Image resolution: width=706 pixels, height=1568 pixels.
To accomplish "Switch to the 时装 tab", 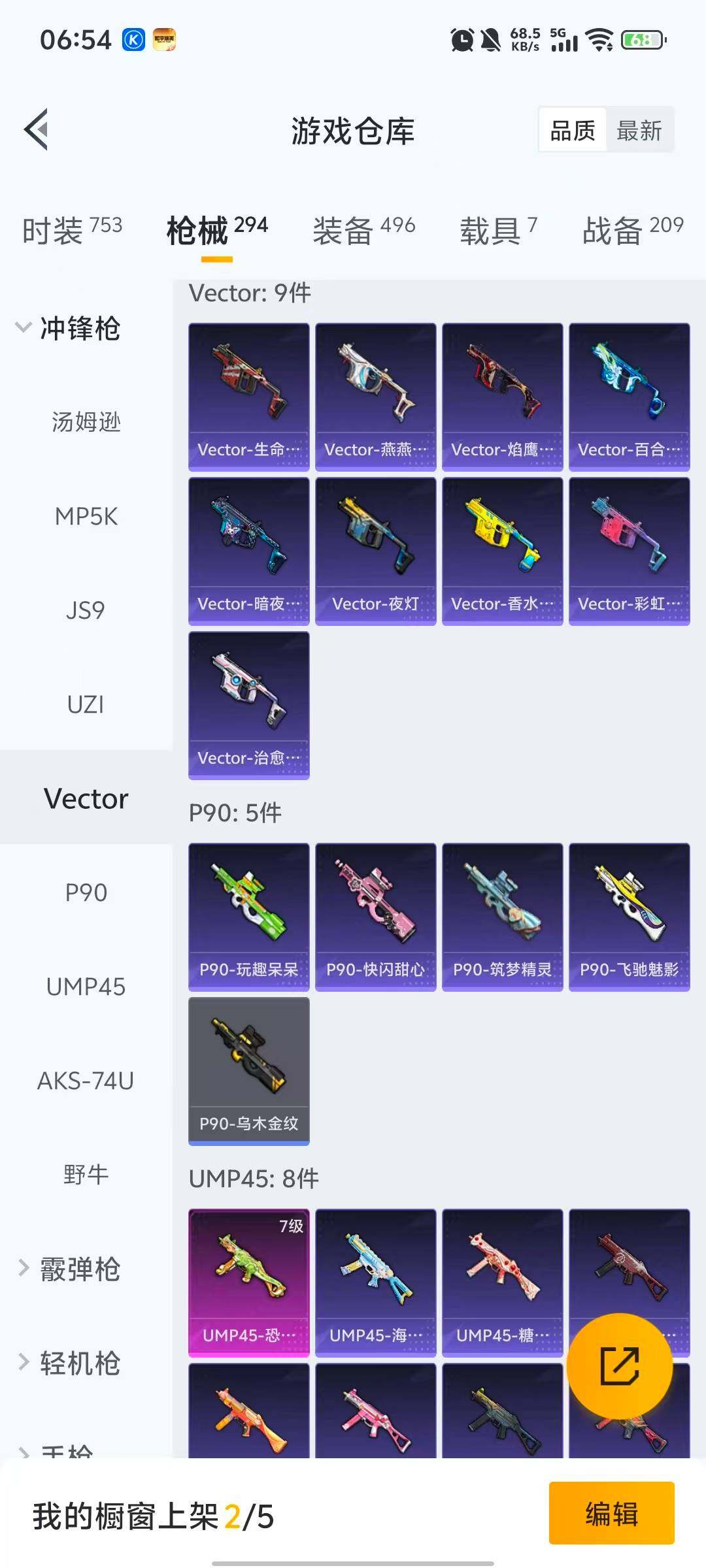I will pos(73,230).
